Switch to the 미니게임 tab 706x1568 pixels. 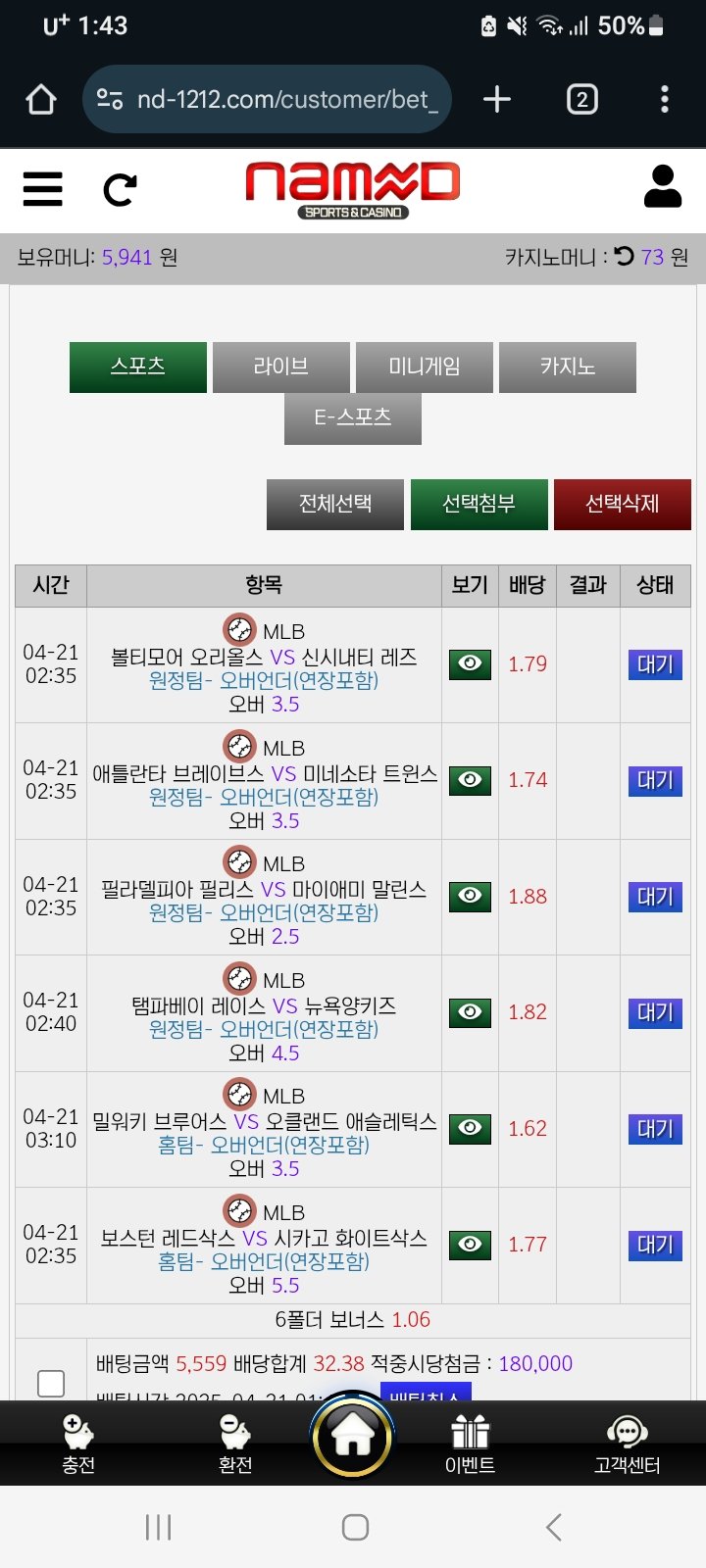click(424, 367)
